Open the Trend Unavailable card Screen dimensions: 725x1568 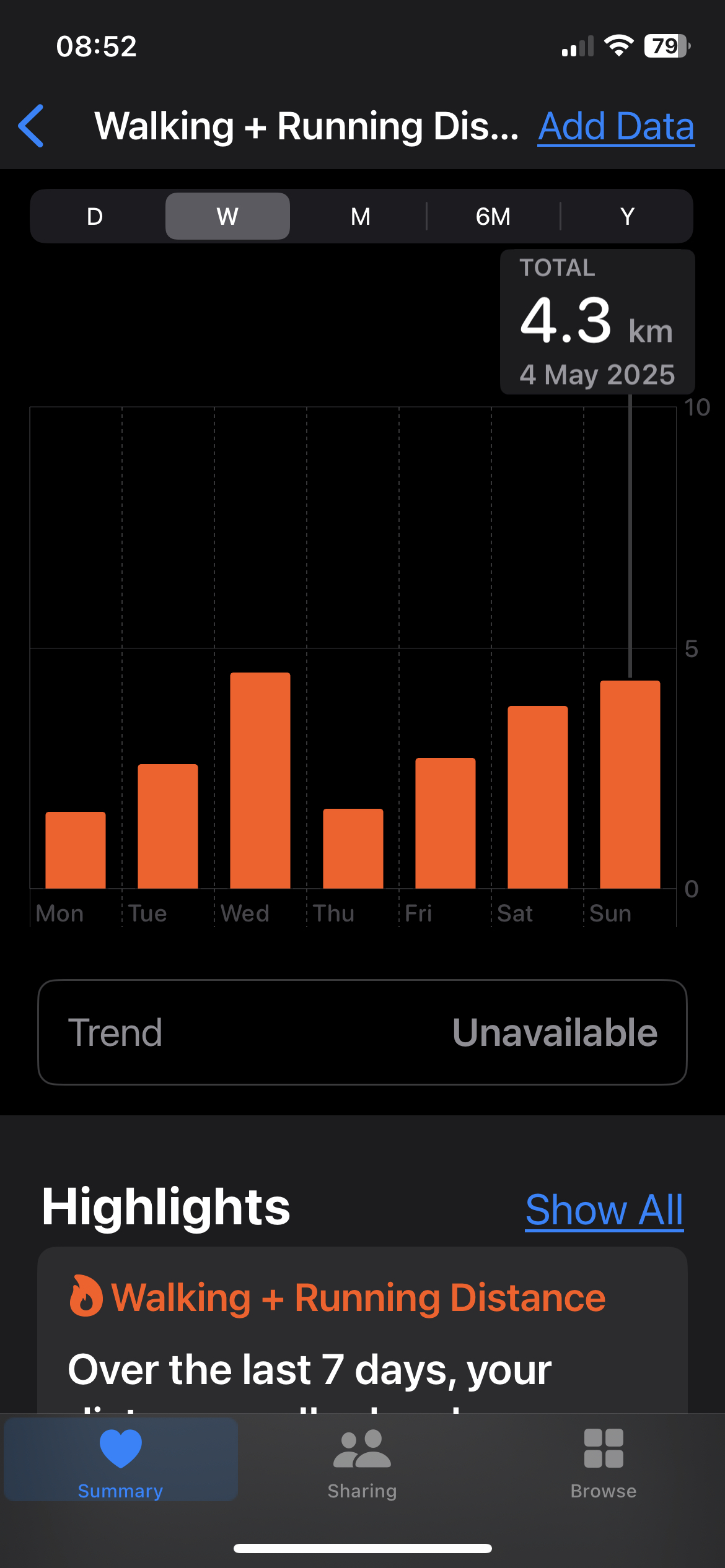(x=362, y=1032)
